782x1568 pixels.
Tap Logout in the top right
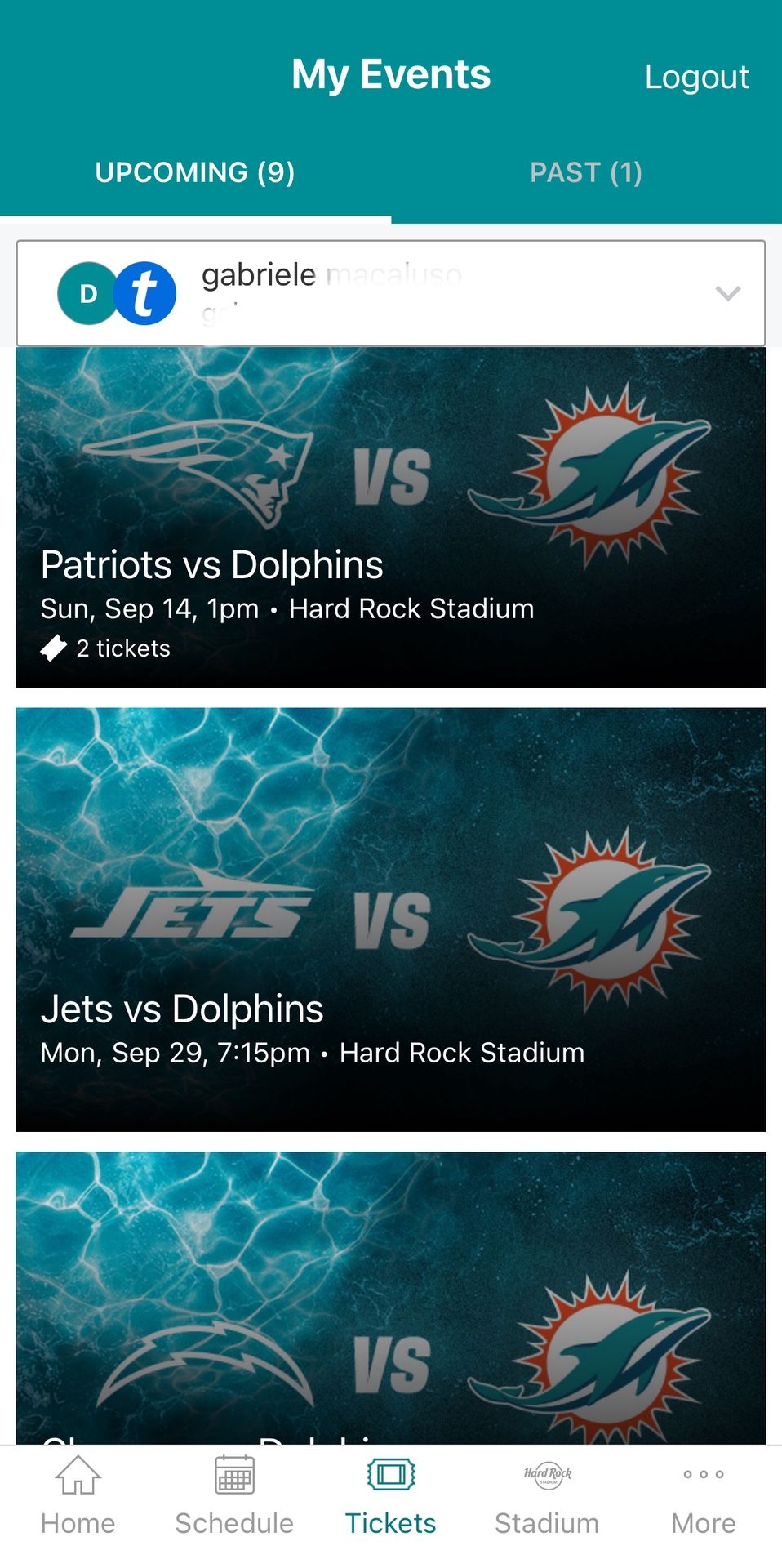(x=697, y=77)
